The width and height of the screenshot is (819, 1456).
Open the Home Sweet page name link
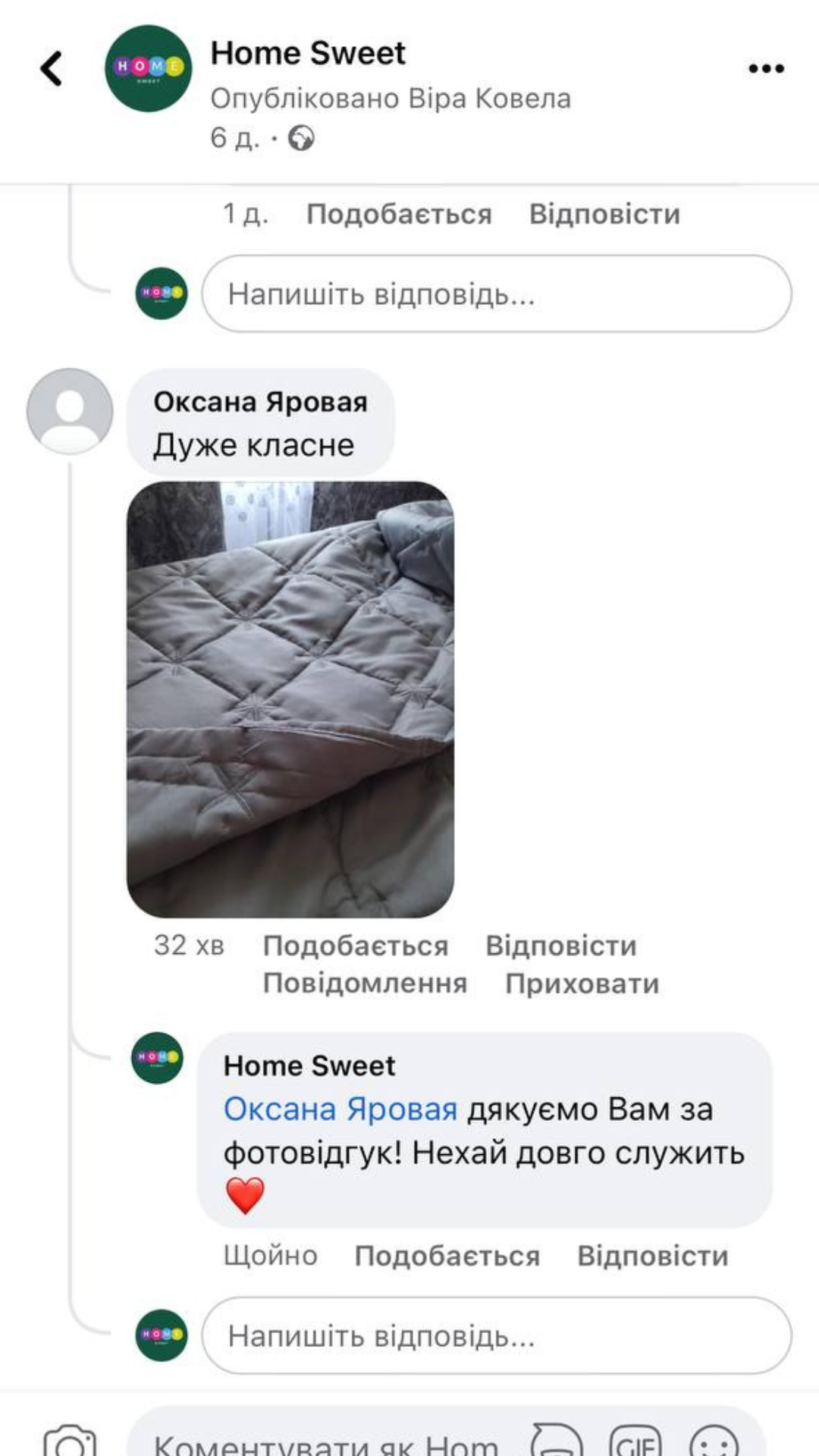pos(308,53)
